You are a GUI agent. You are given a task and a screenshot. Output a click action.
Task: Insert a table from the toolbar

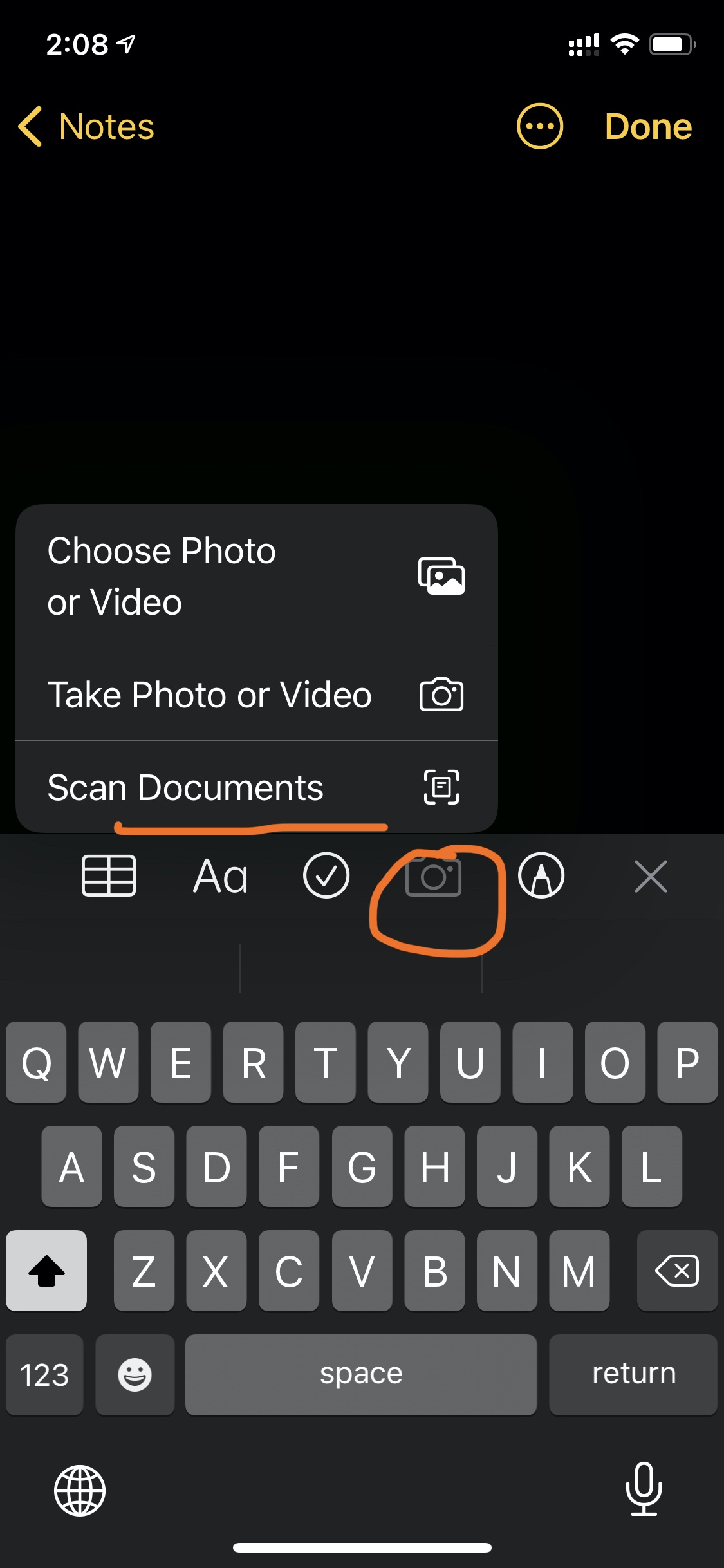point(109,875)
